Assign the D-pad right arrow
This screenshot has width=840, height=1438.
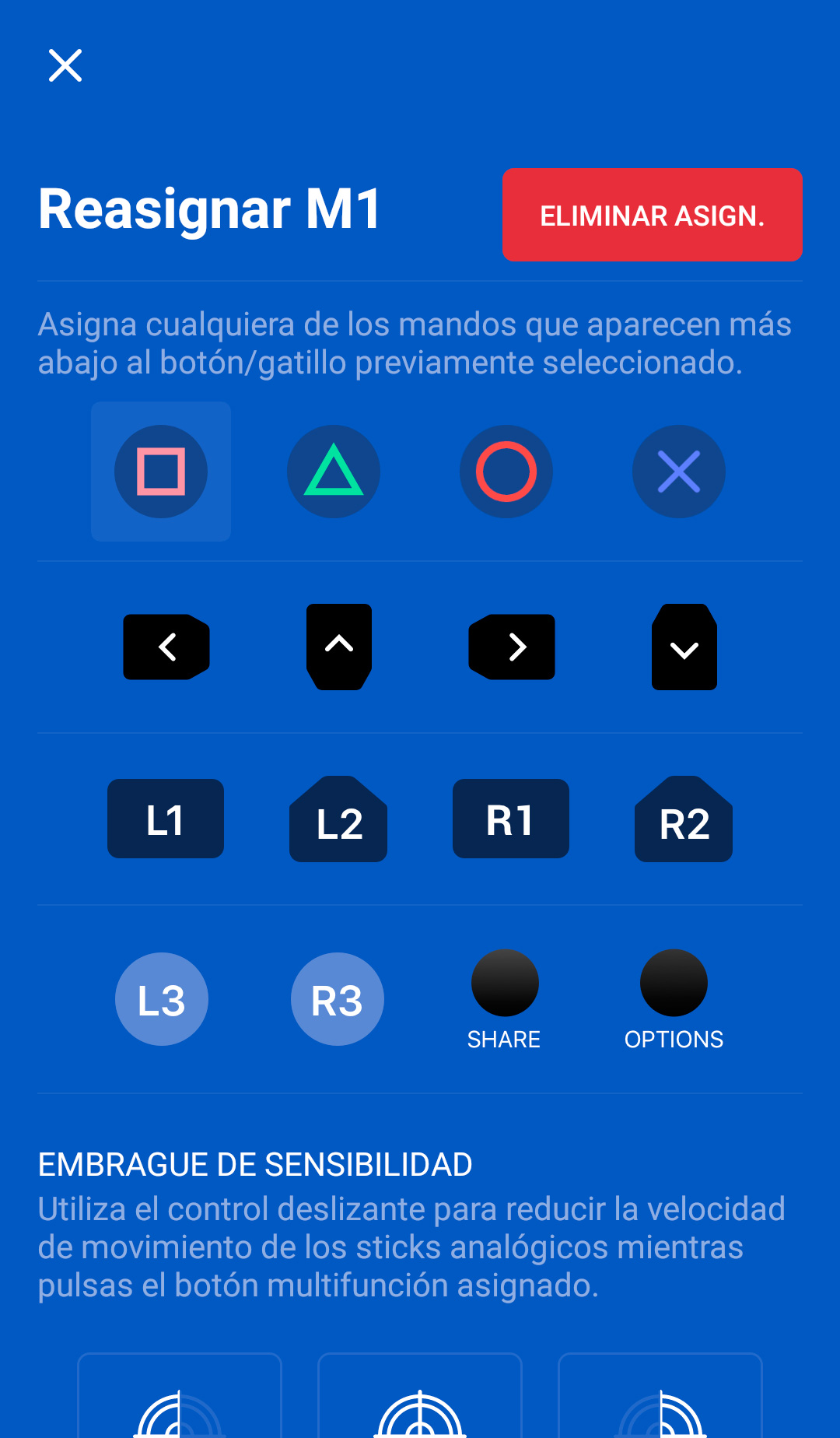click(512, 647)
